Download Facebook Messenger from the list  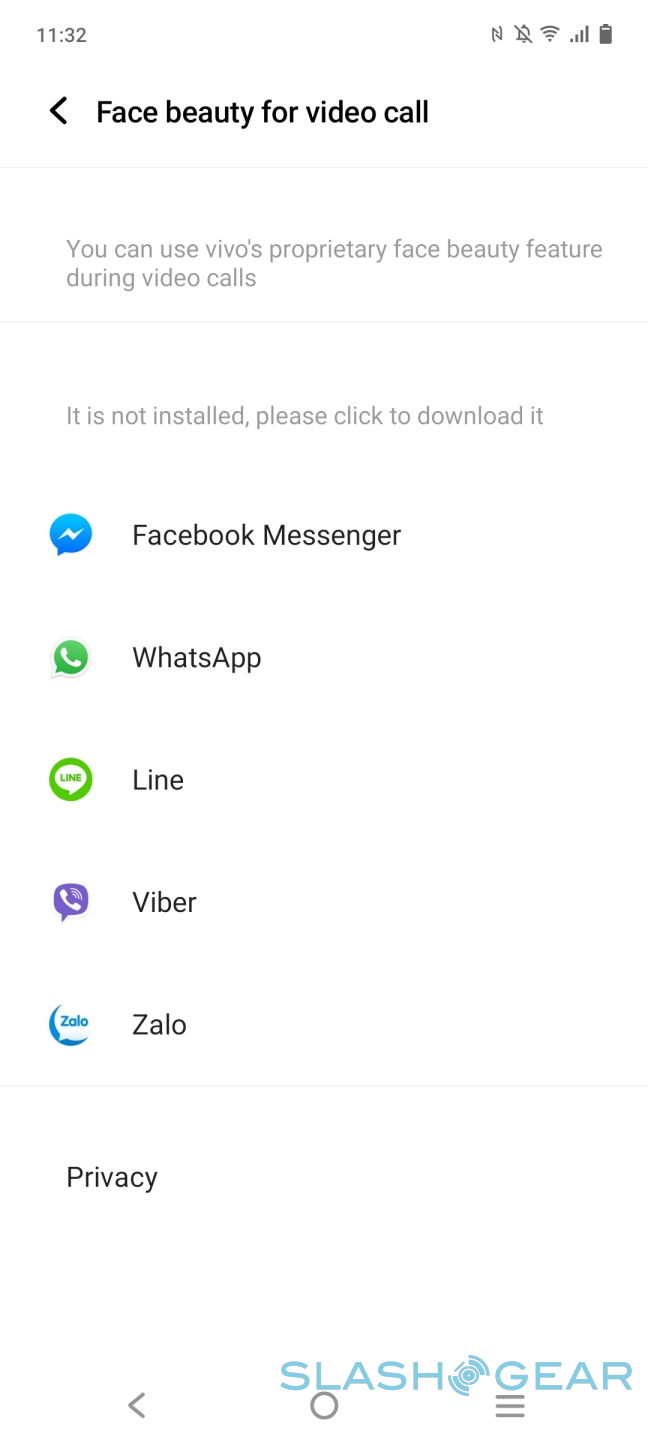pos(266,536)
